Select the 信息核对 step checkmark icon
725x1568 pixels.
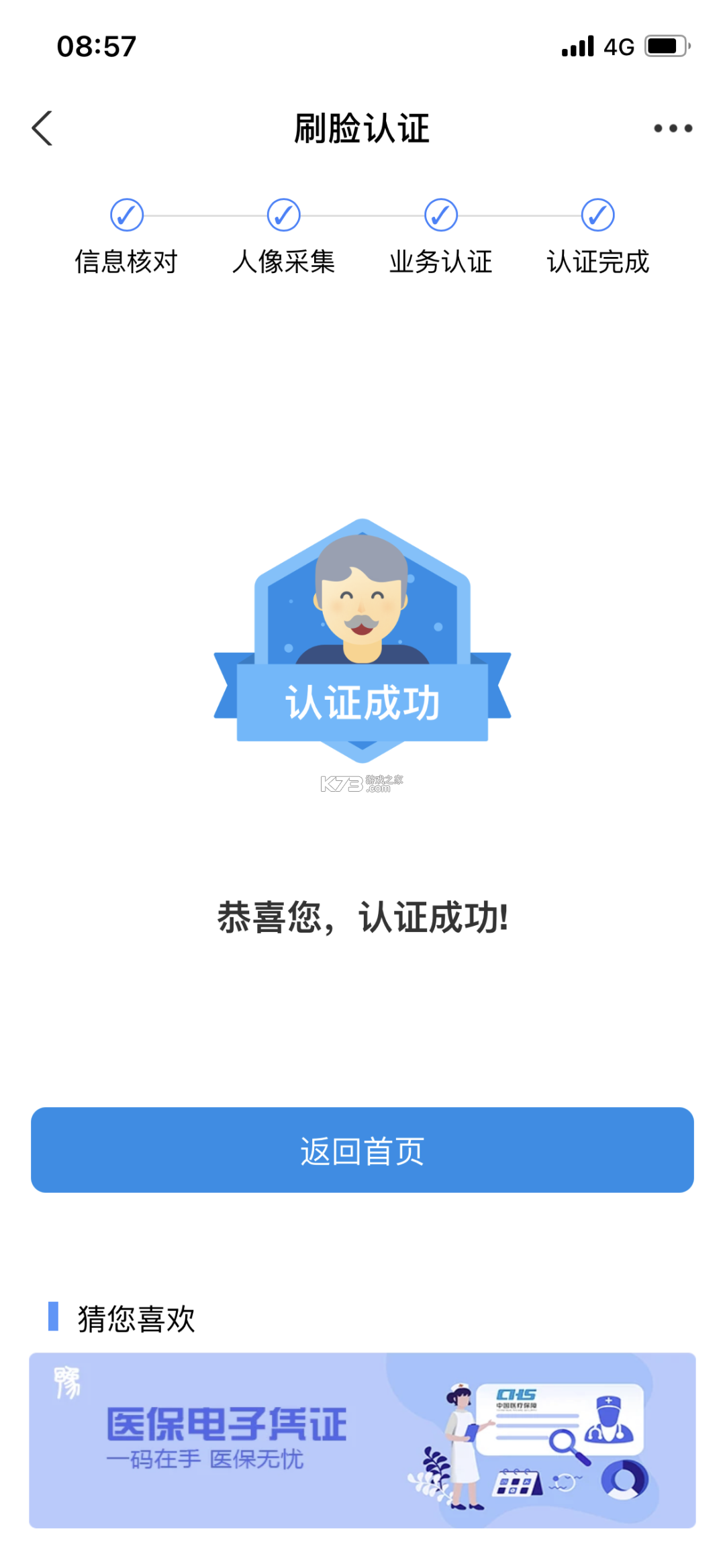(x=128, y=215)
